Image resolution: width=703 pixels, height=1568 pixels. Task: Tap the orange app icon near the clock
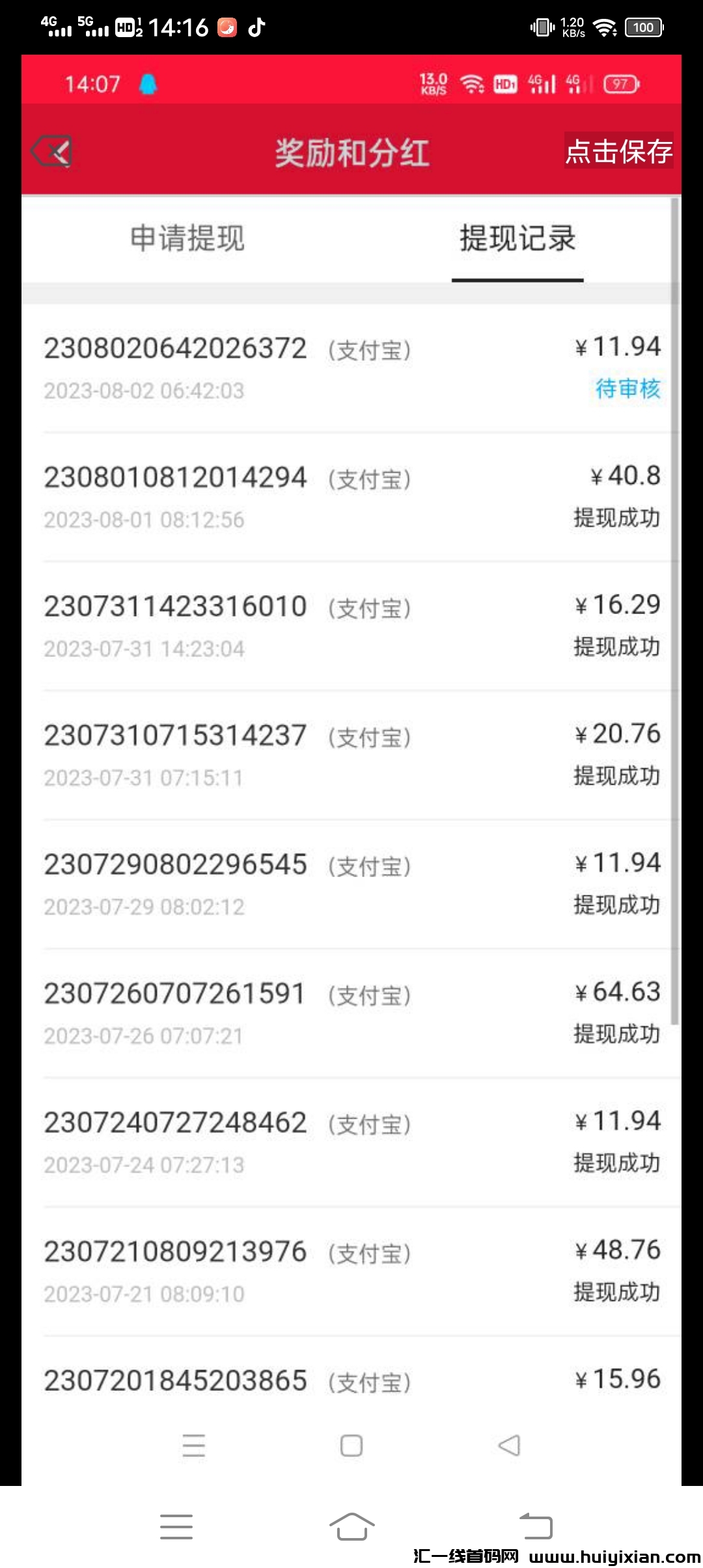[226, 27]
